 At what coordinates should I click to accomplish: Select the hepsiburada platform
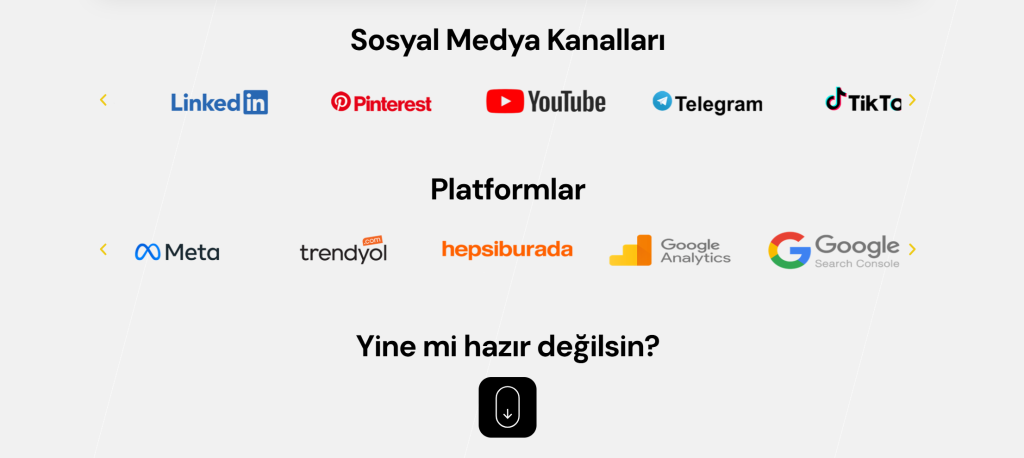click(x=507, y=249)
